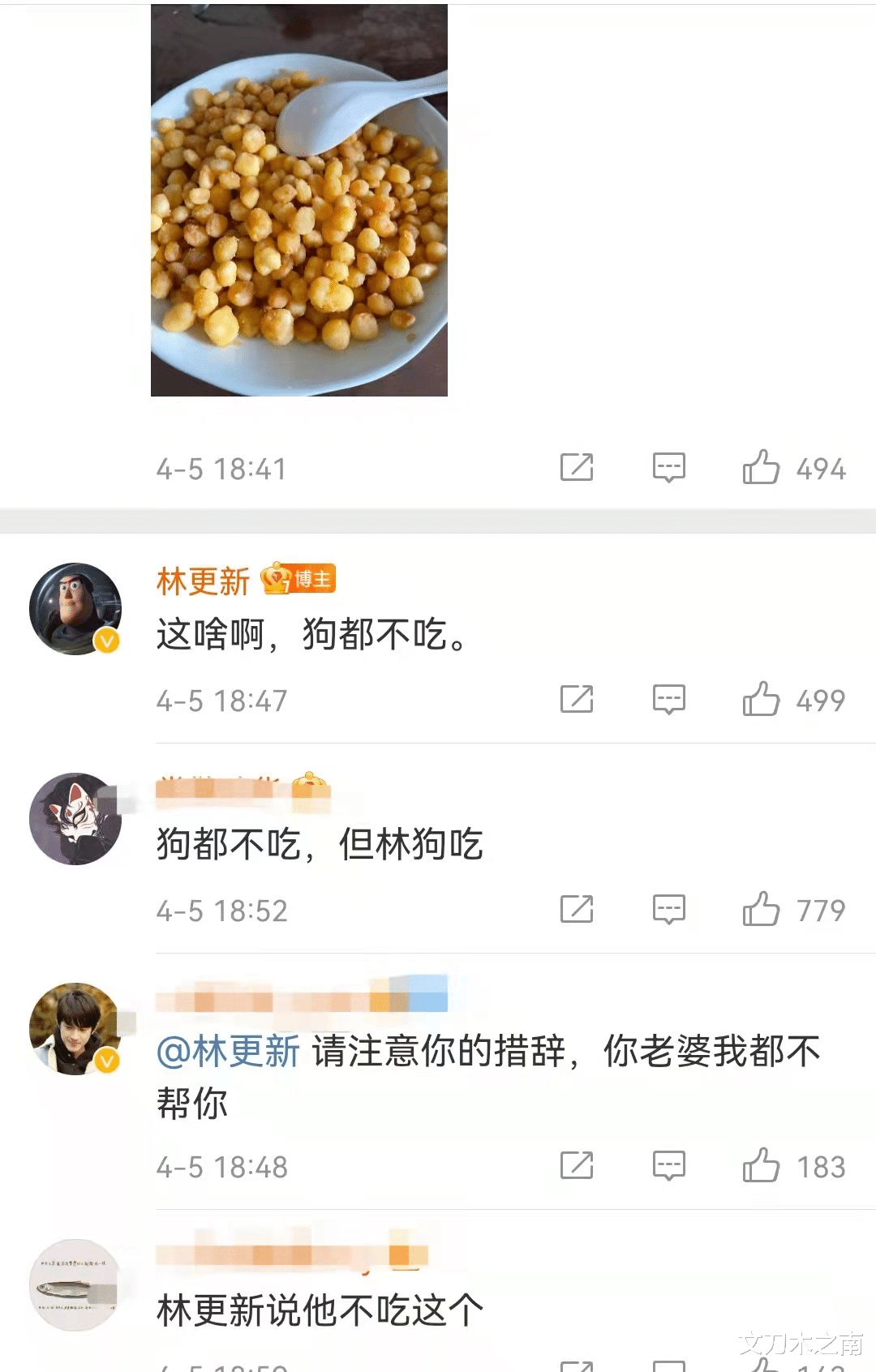Tap the 林更新 username above 这啥啊，狗都不吃

(x=203, y=581)
